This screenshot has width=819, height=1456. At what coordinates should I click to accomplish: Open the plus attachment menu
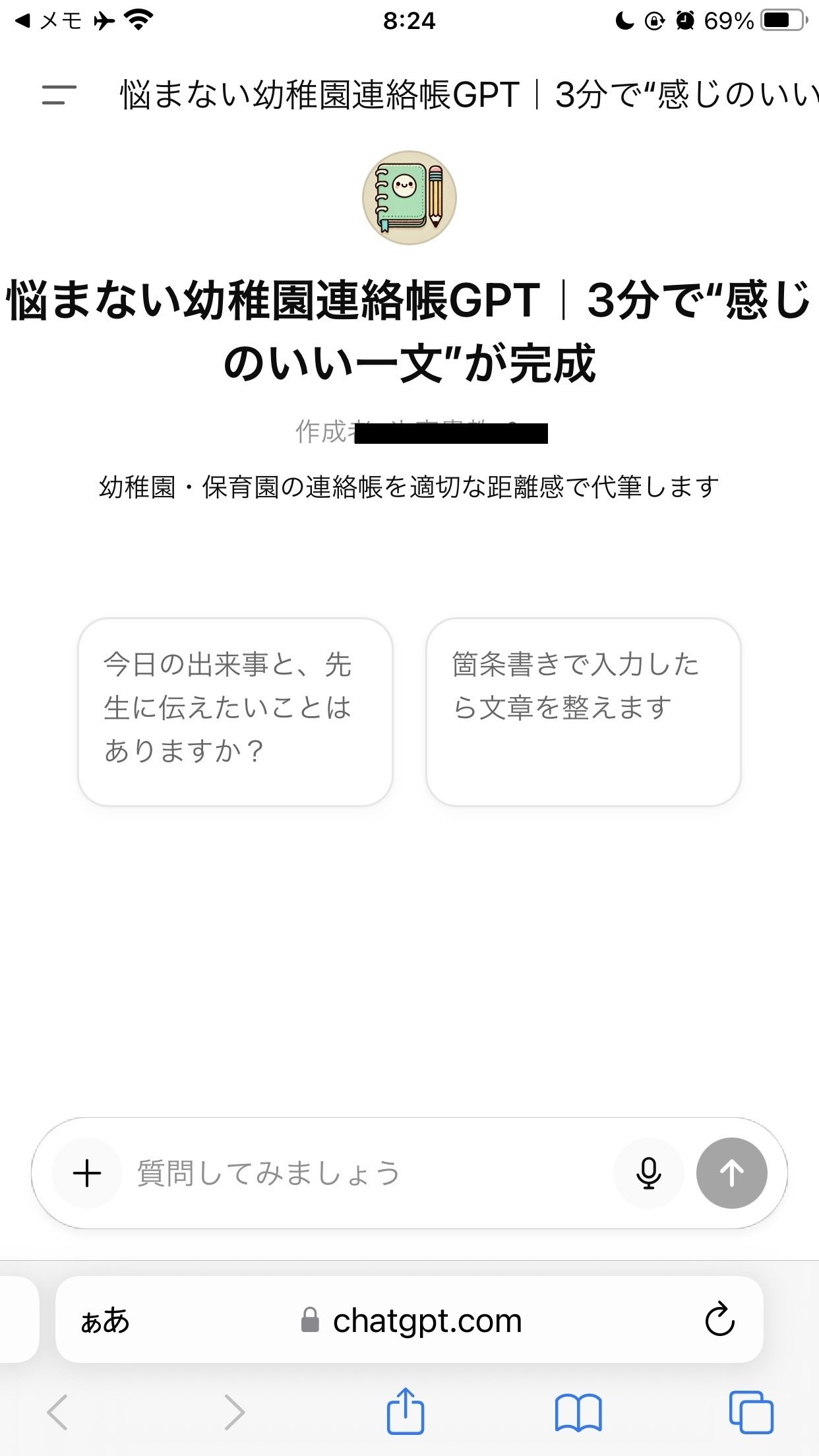point(86,1173)
